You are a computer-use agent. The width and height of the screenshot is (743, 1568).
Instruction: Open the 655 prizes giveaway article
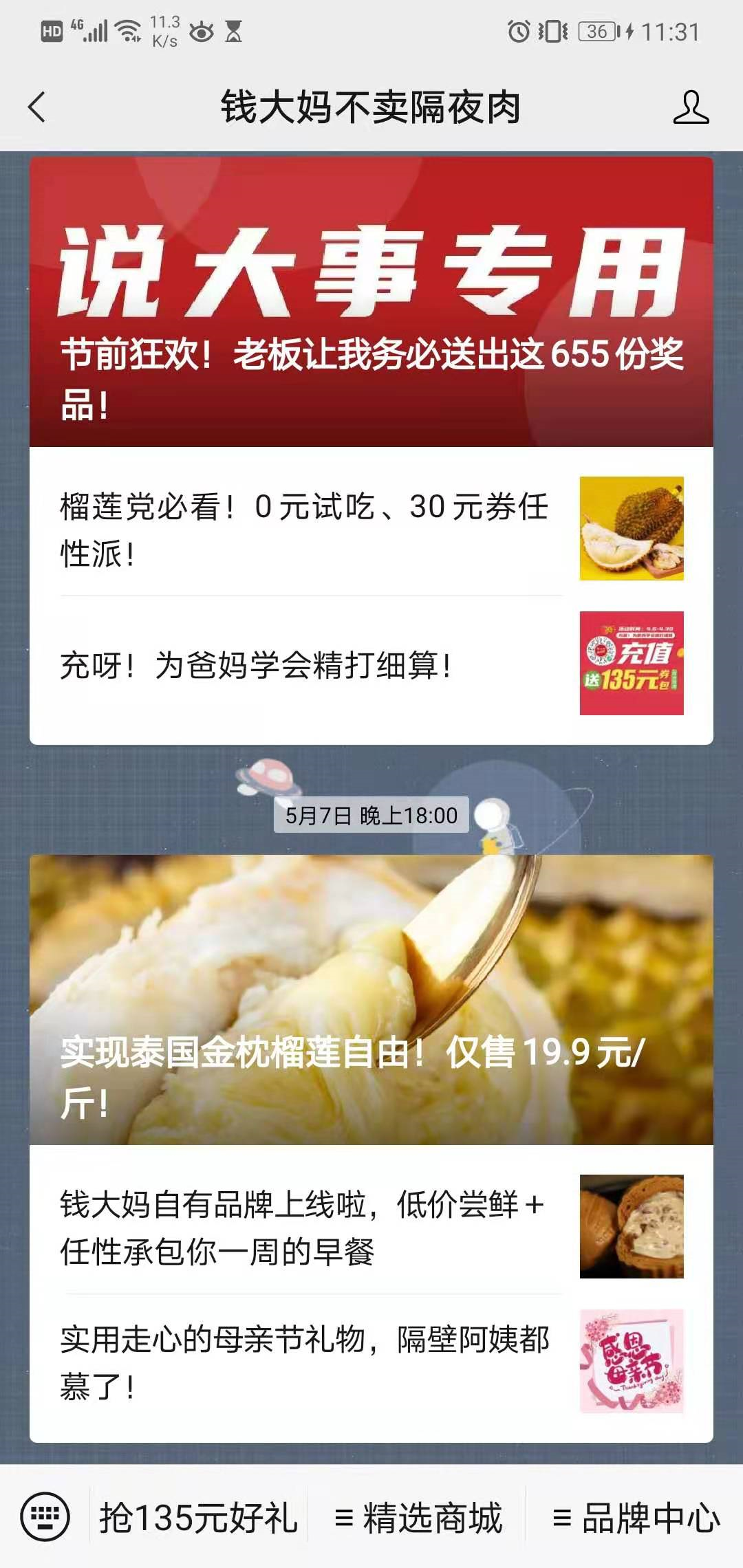[371, 303]
